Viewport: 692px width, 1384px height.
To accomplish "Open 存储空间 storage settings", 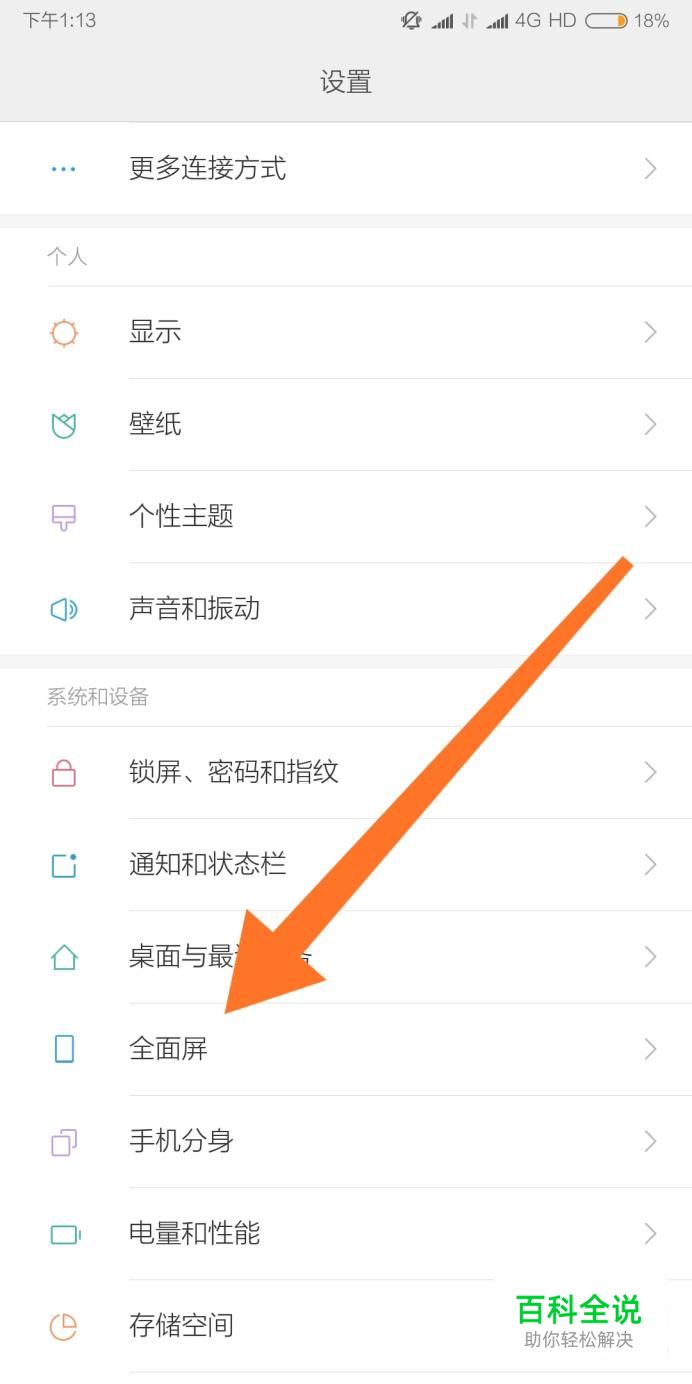I will coord(181,1326).
